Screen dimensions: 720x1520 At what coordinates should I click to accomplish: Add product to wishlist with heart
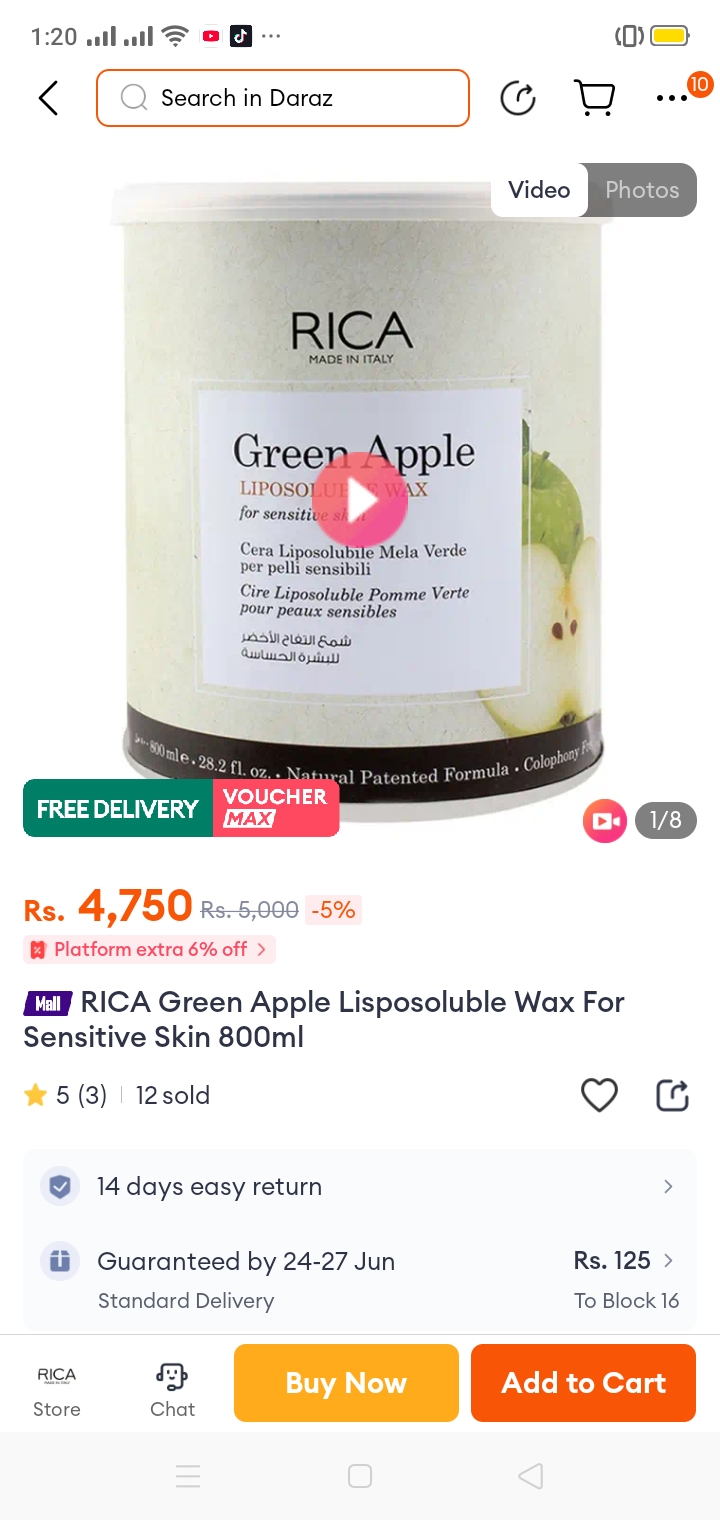[599, 1095]
